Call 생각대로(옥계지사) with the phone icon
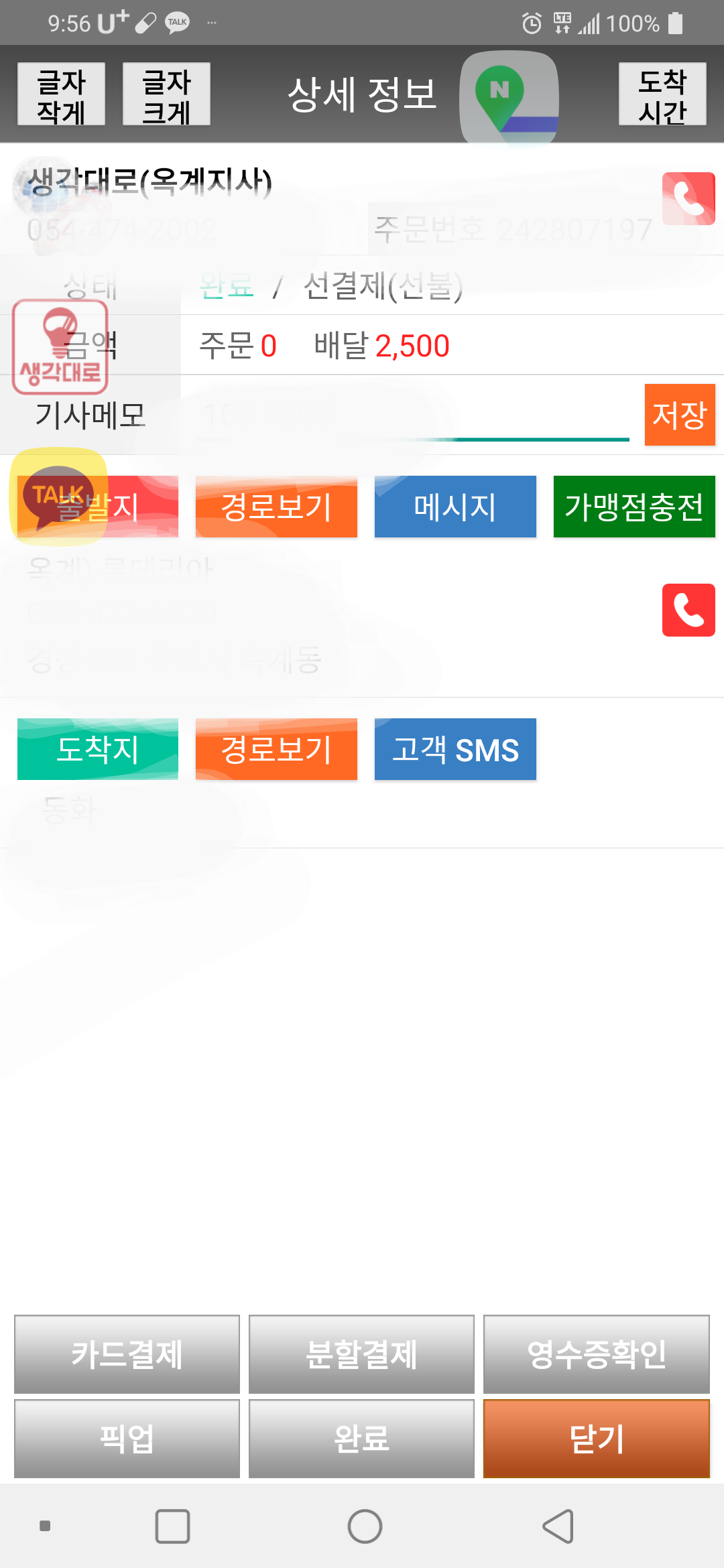 coord(688,198)
